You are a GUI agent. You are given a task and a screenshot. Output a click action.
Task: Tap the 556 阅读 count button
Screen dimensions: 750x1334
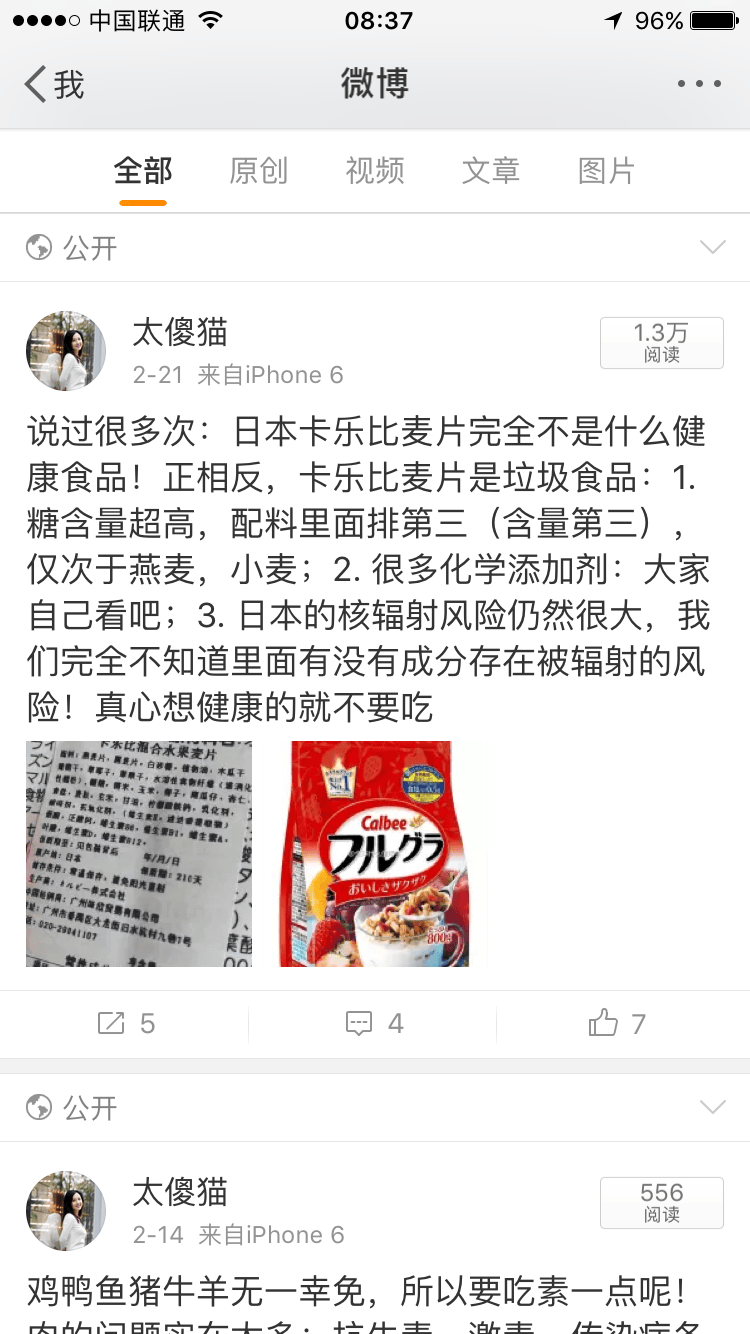click(661, 1203)
